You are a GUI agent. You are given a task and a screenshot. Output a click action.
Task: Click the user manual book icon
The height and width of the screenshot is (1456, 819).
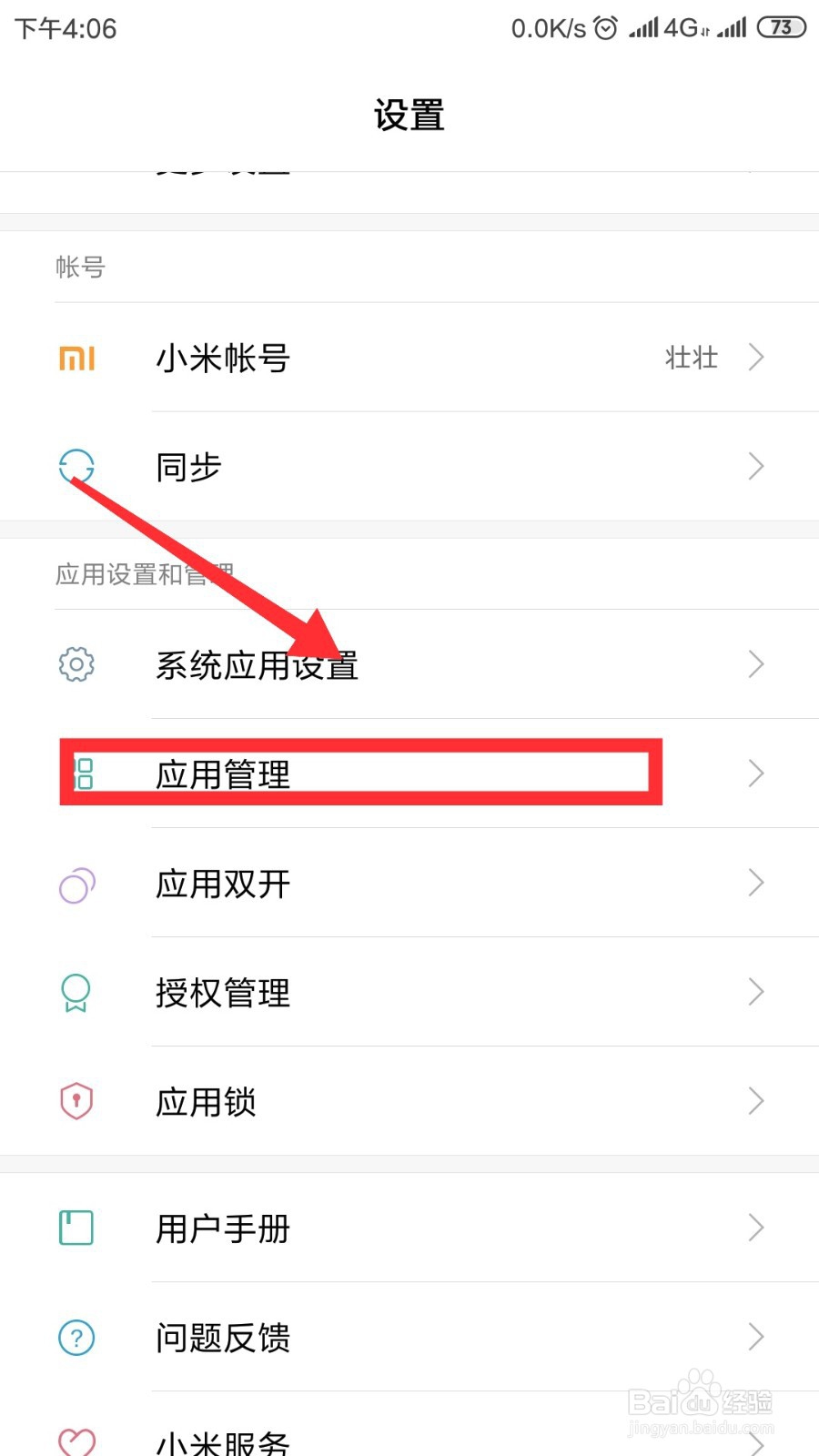click(76, 1228)
